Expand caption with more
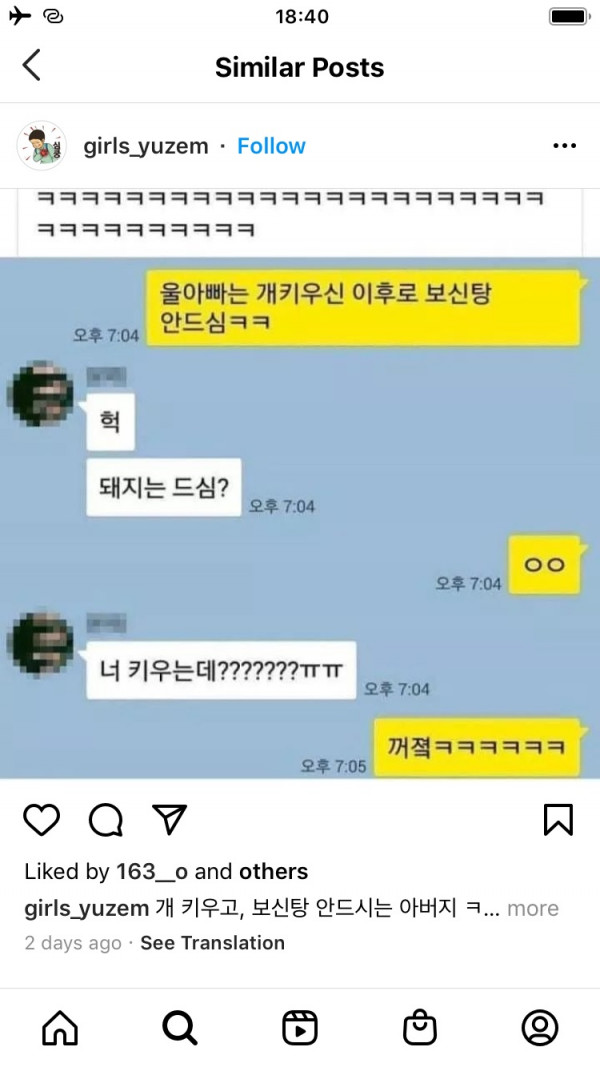The width and height of the screenshot is (600, 1067). [x=532, y=908]
